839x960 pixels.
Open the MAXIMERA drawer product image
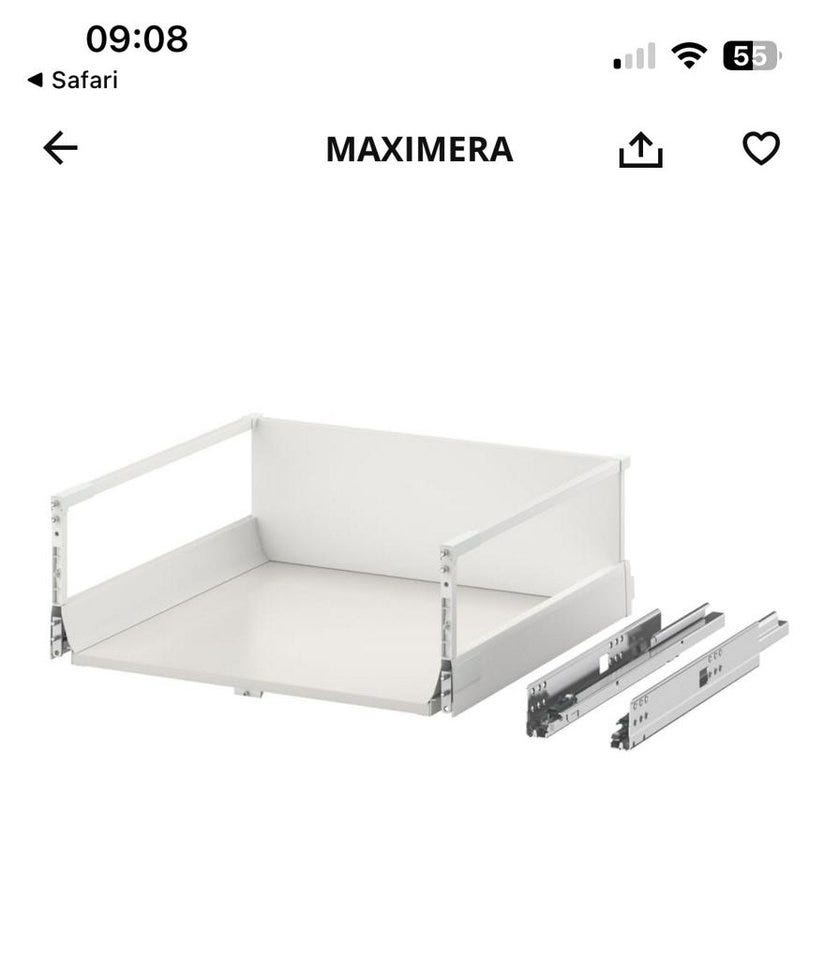click(419, 580)
